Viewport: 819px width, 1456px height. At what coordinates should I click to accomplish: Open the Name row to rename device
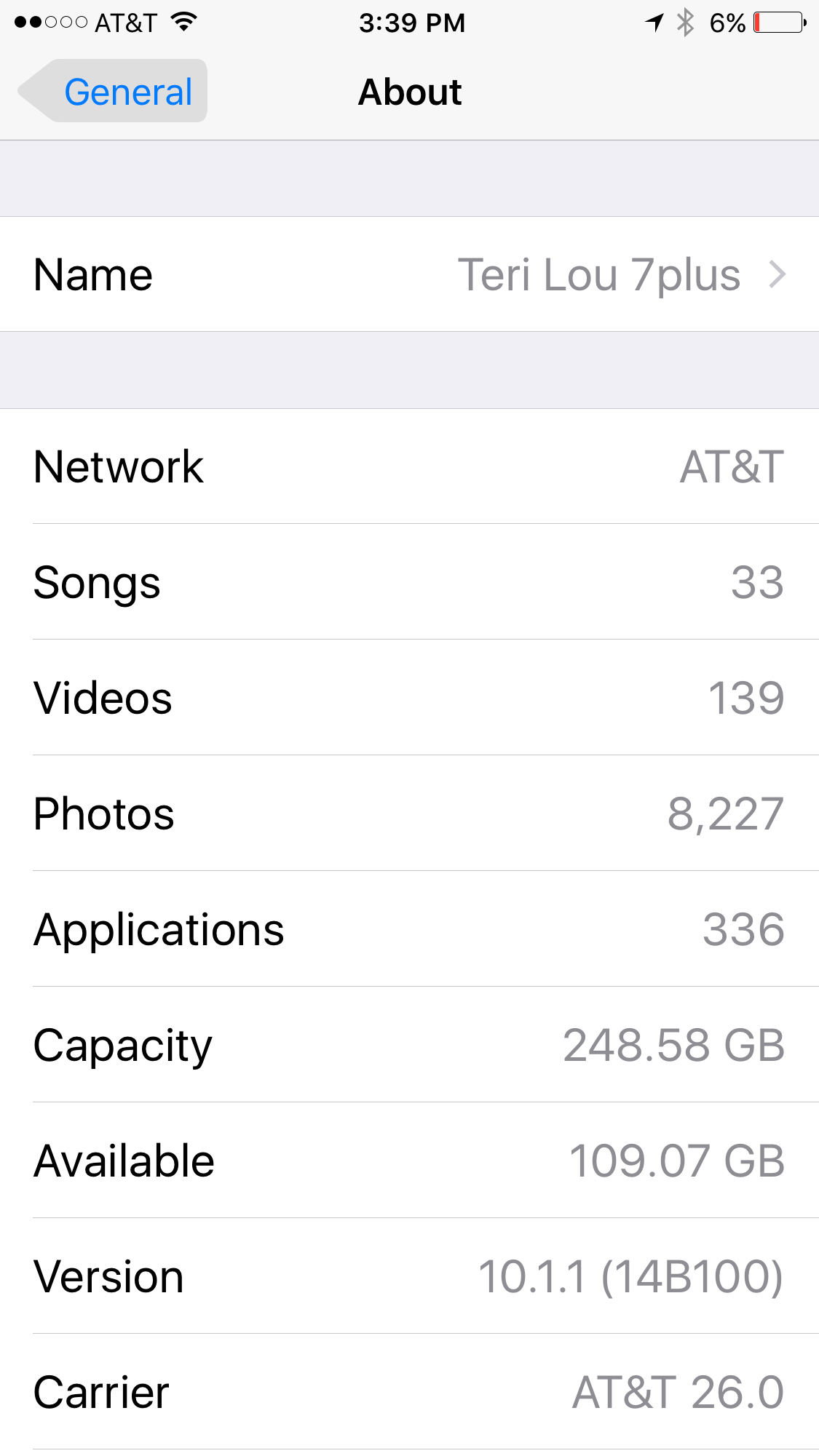click(409, 274)
